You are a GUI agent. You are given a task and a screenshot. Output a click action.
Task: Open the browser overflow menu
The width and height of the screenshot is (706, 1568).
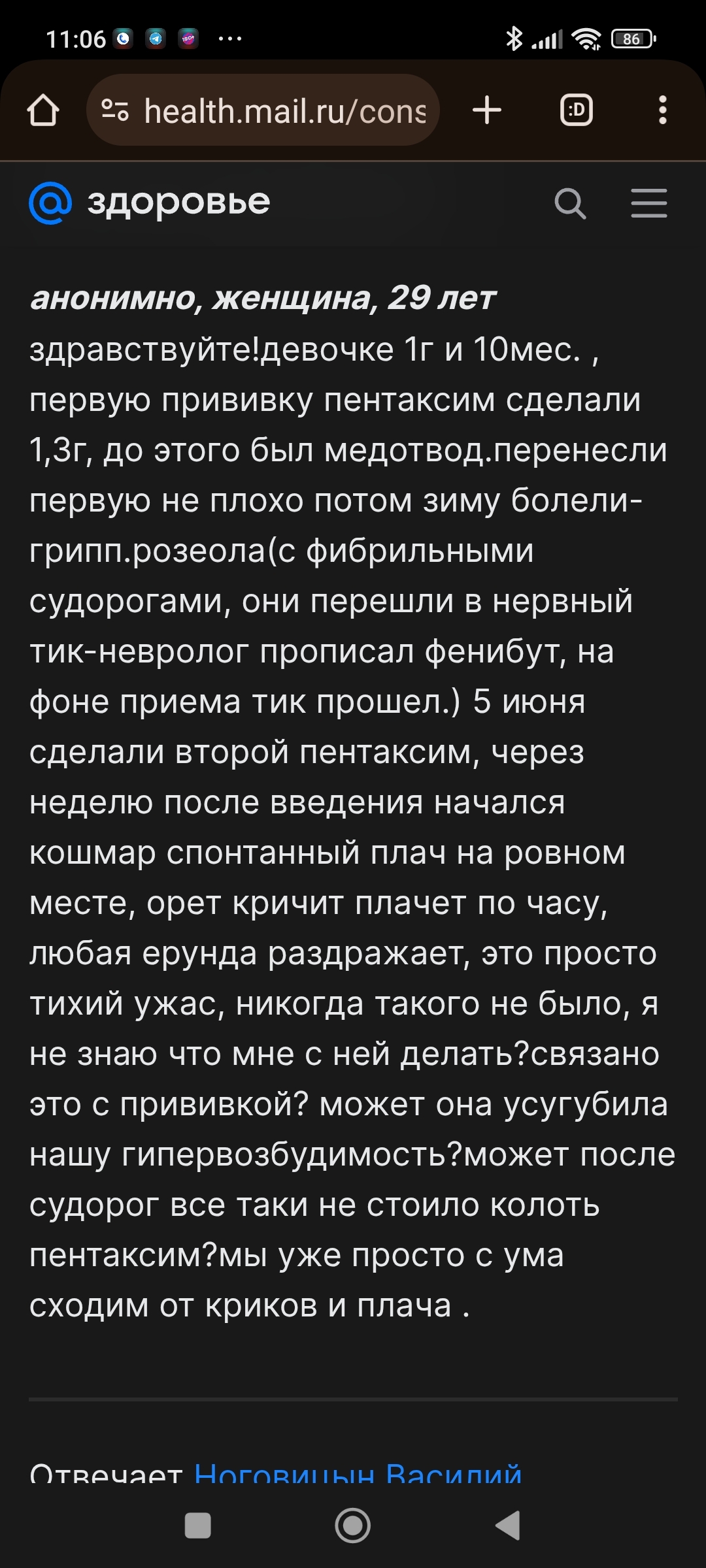pyautogui.click(x=662, y=110)
